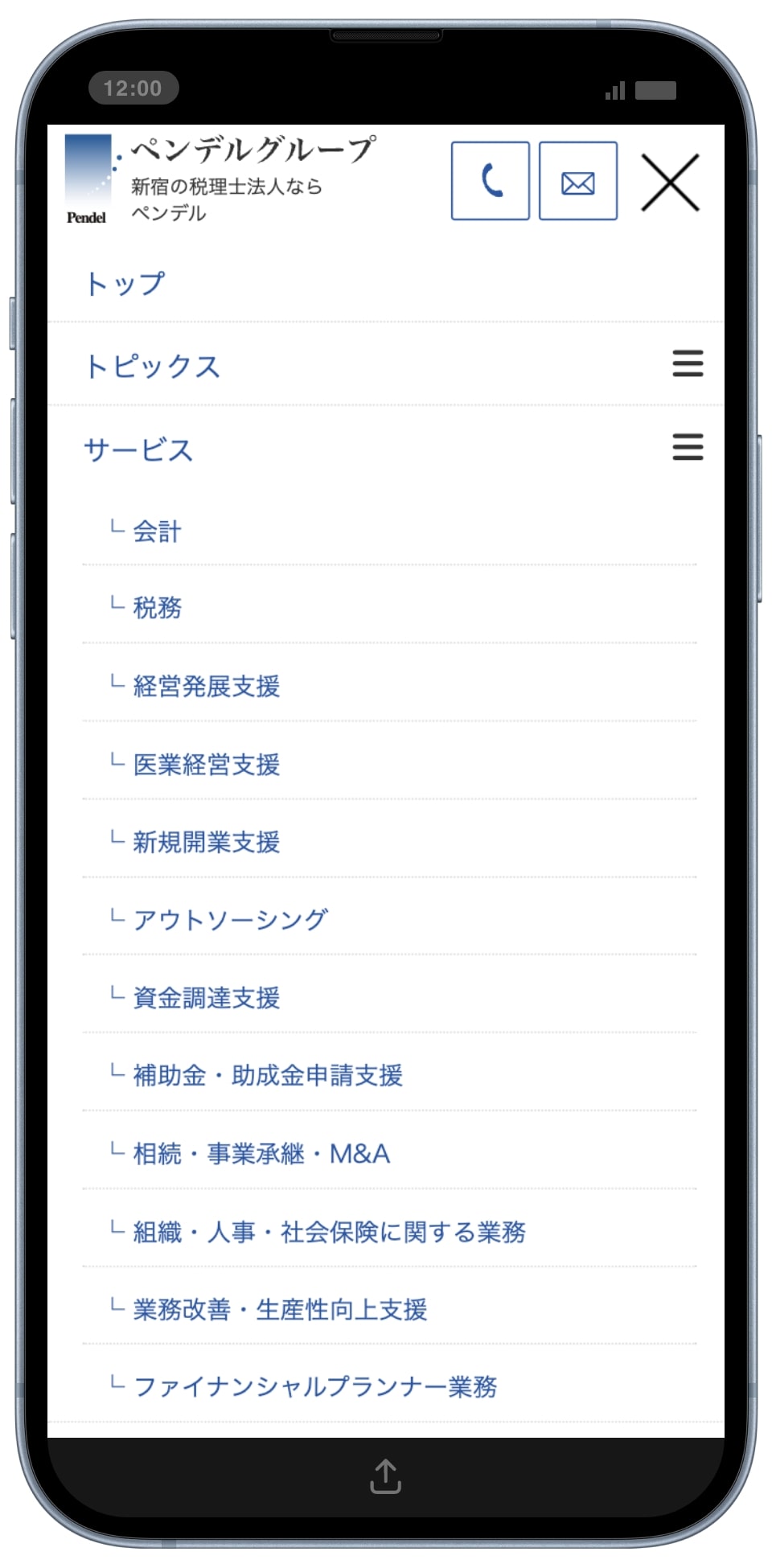This screenshot has width=772, height=1568.
Task: Tap the phone call icon button
Action: [x=490, y=181]
